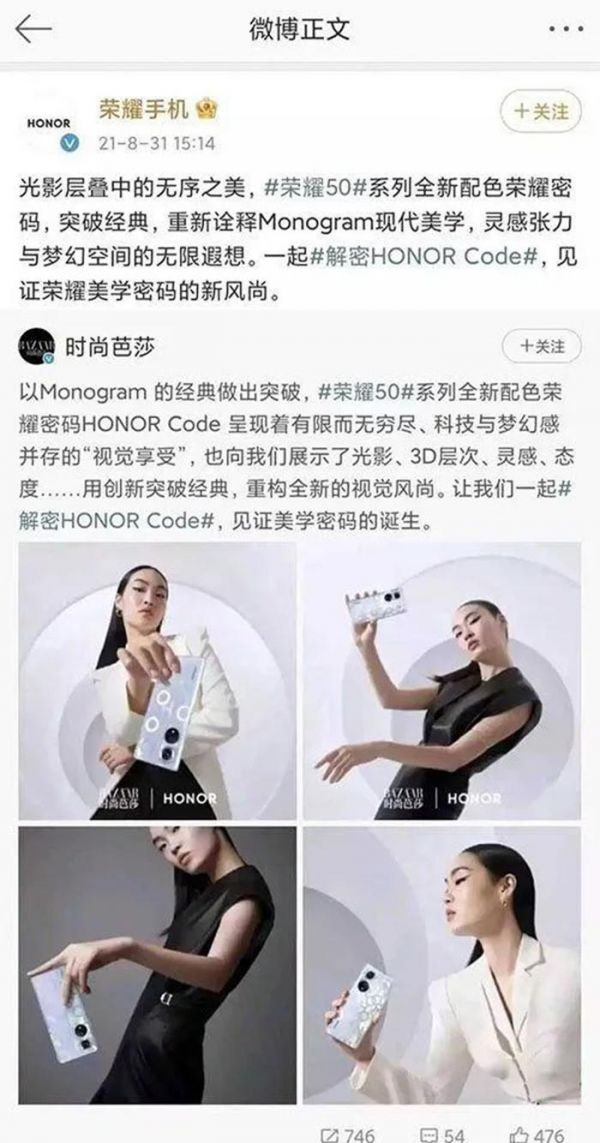The width and height of the screenshot is (600, 1143).
Task: View photo of model in cream suit with earrings
Action: 442,967
